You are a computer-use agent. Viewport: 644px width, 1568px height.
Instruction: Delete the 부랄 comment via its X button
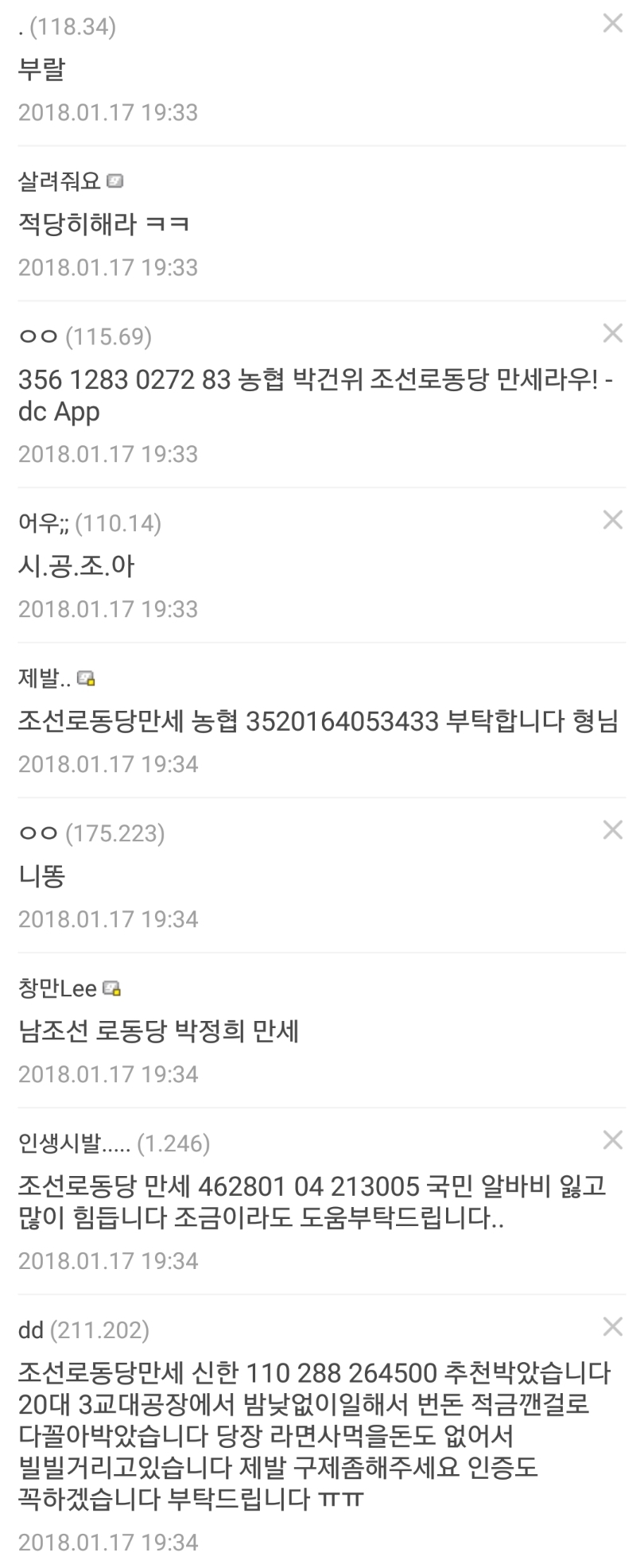613,24
